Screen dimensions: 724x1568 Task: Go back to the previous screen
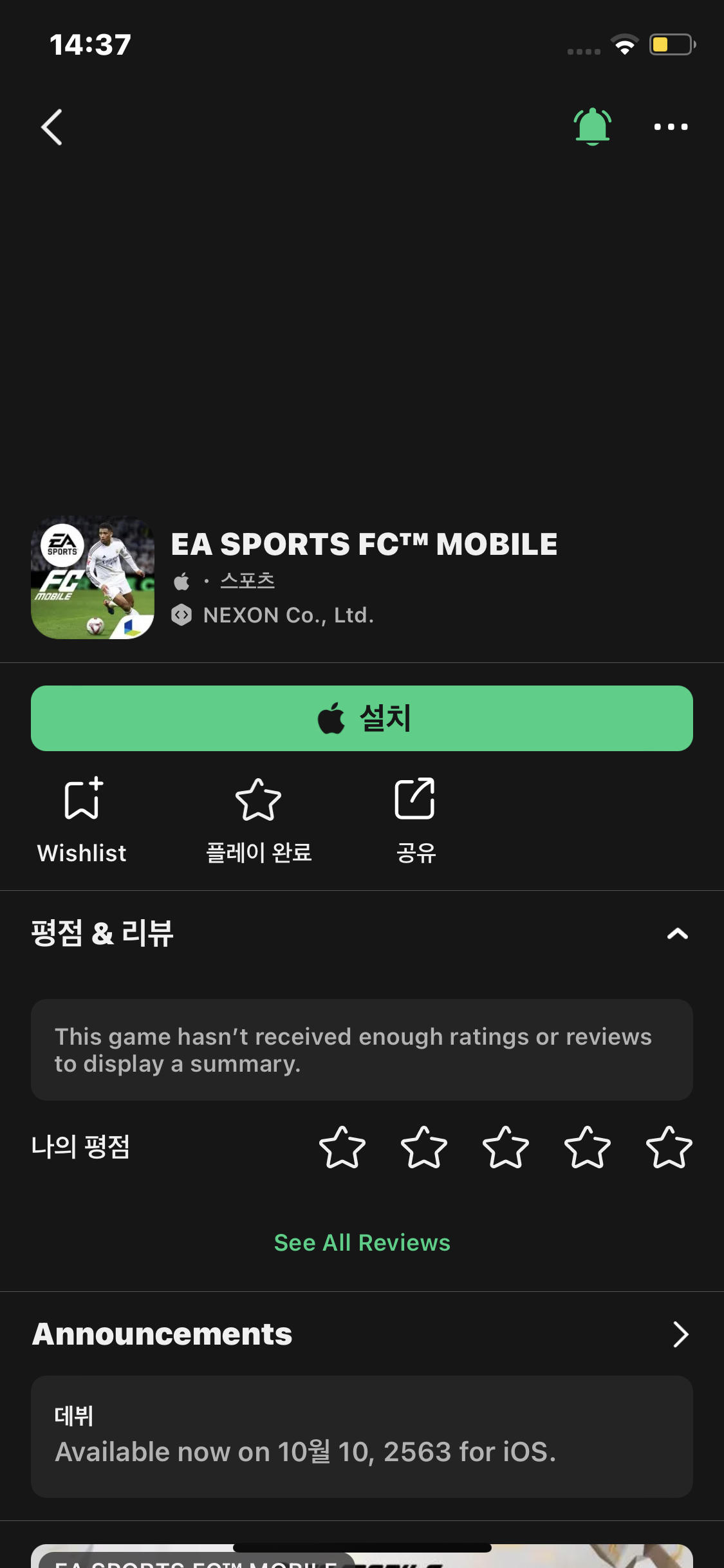coord(52,127)
